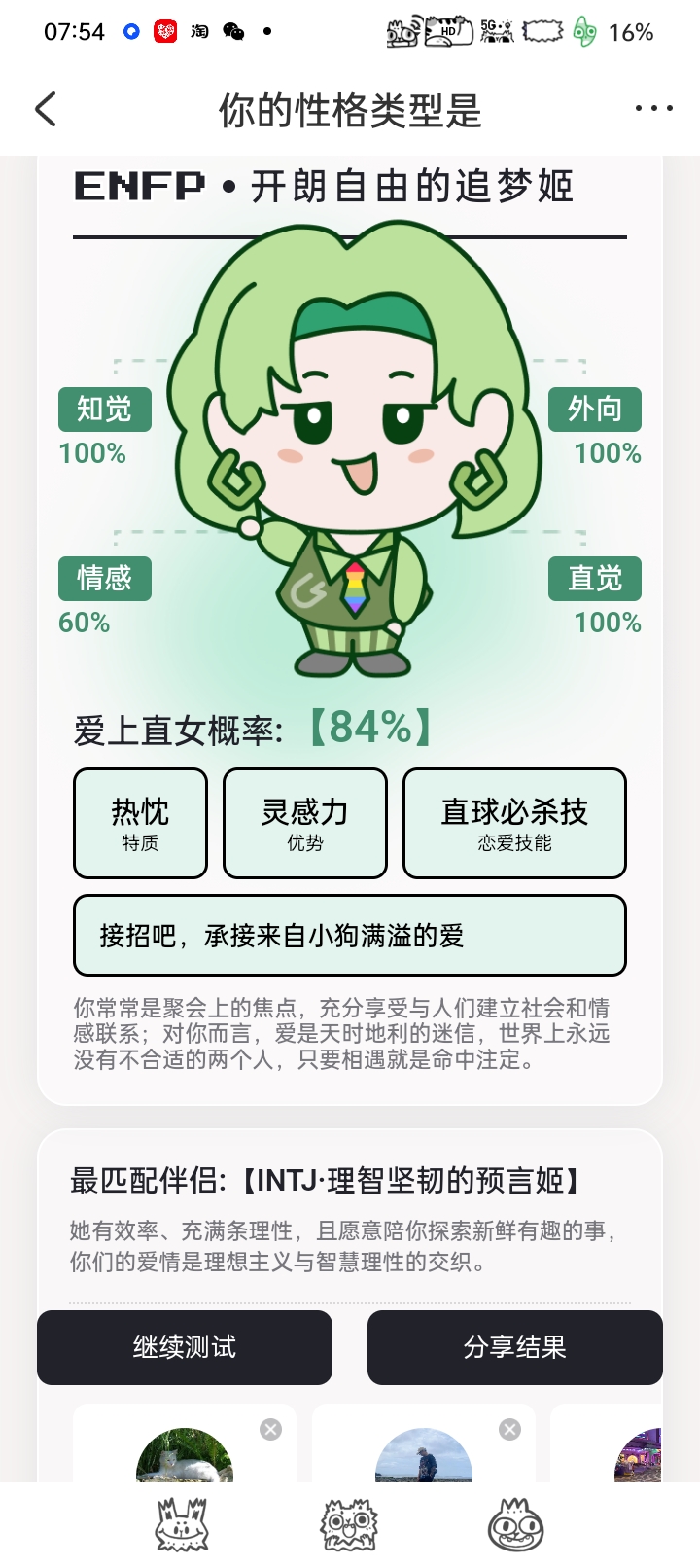Screen dimensions: 700x1568
Task: Dismiss the card with the white cat photo
Action: (271, 1429)
